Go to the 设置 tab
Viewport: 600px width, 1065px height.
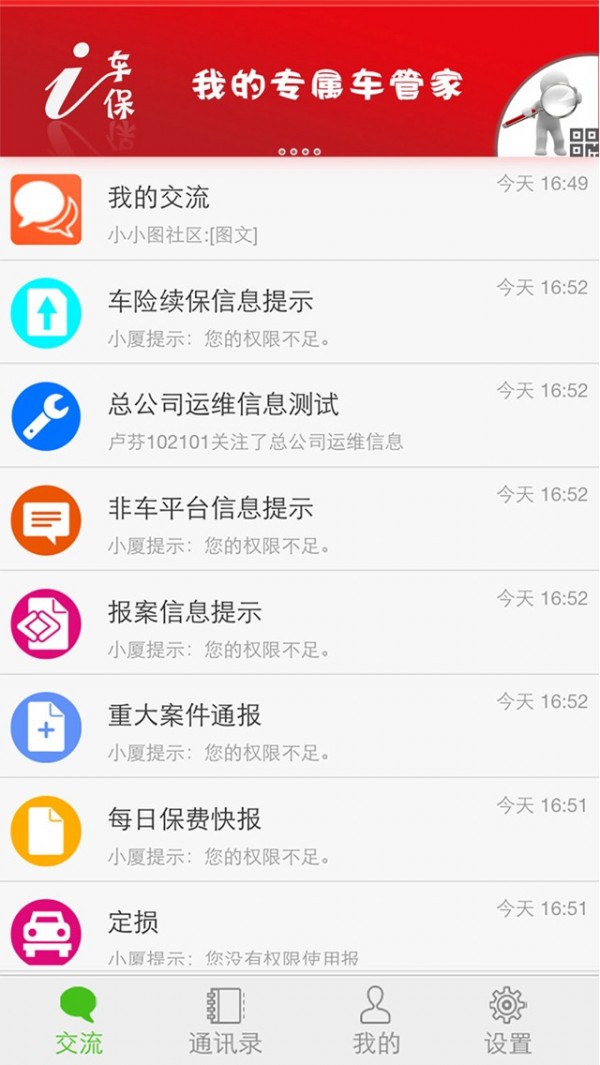point(507,1020)
